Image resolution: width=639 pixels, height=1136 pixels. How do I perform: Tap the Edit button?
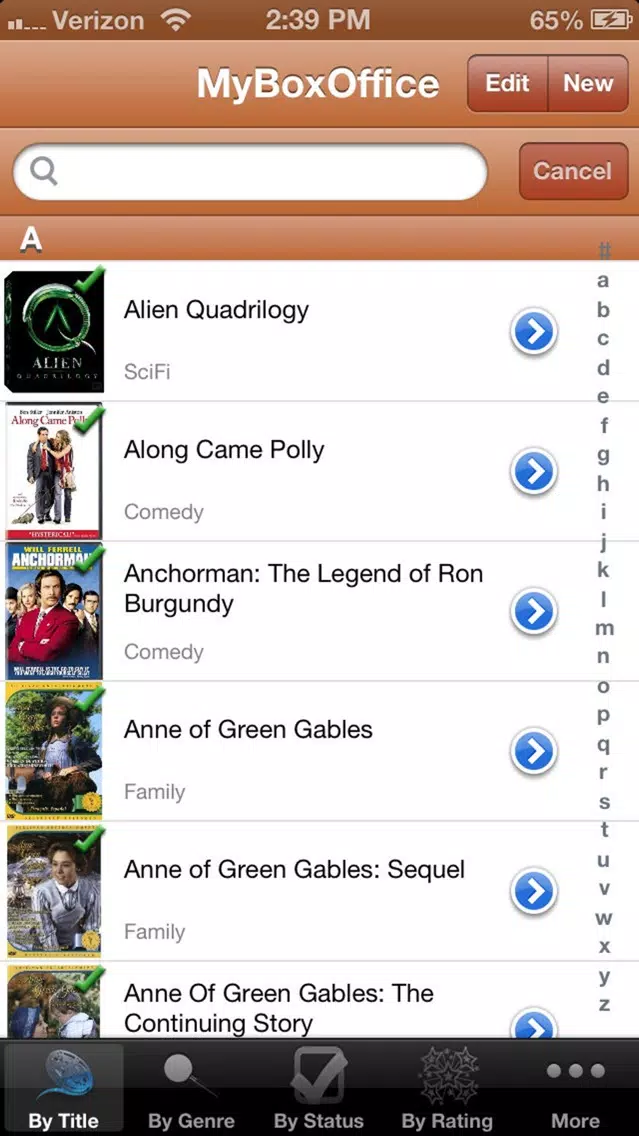coord(507,83)
